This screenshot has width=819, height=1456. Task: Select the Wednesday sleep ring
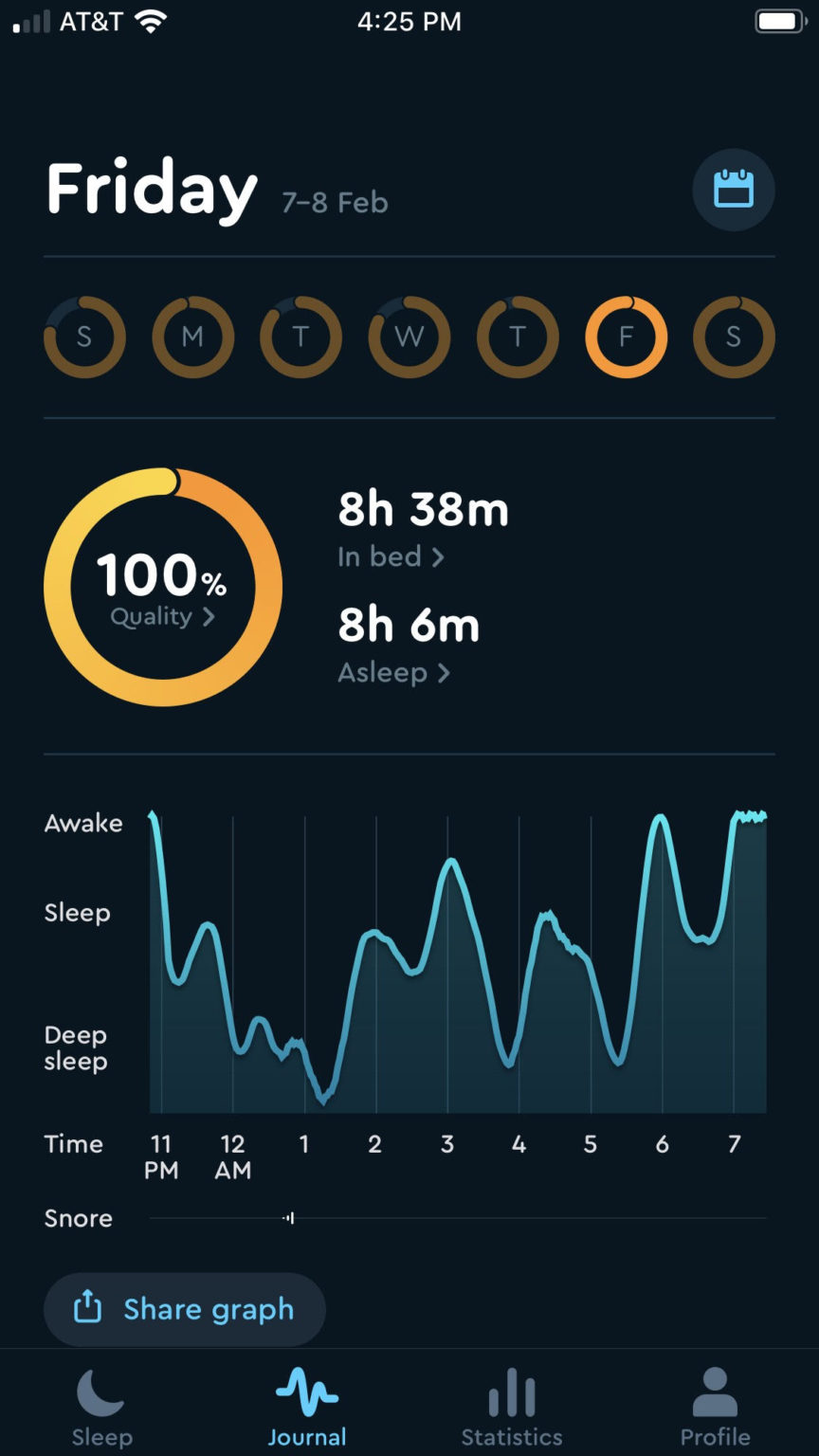[409, 337]
